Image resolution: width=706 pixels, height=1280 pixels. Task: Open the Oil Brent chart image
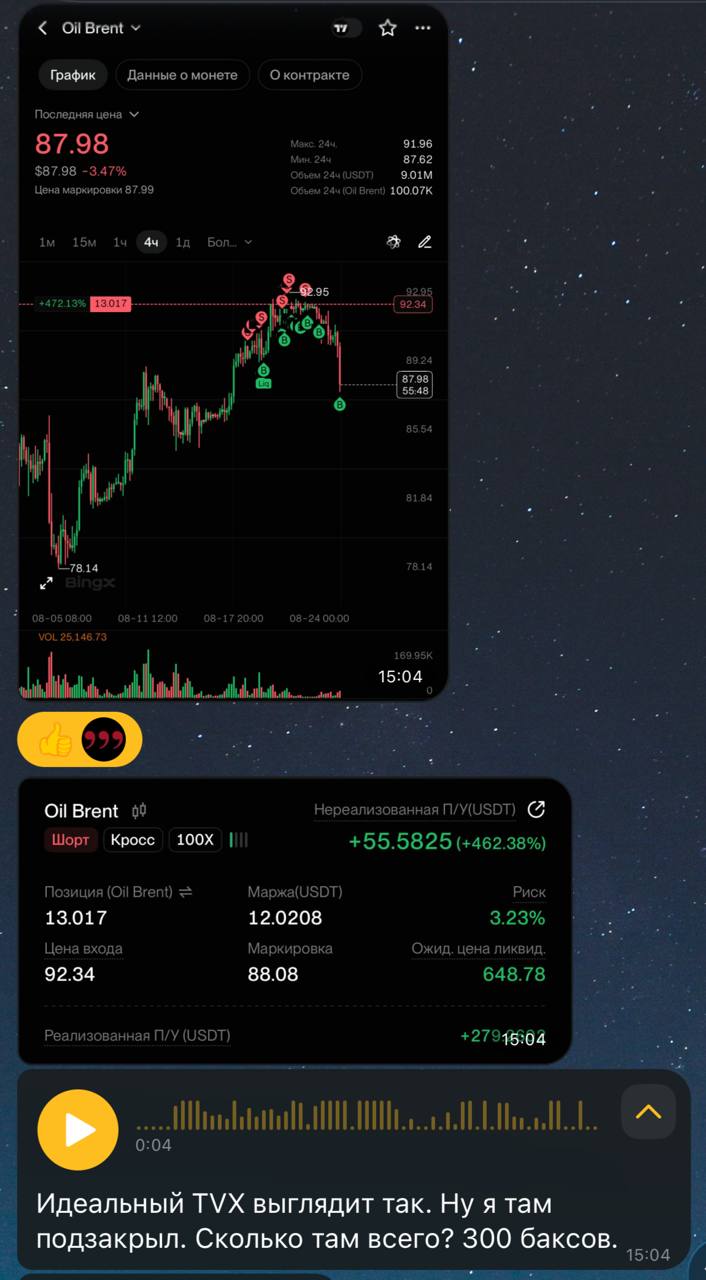point(233,351)
